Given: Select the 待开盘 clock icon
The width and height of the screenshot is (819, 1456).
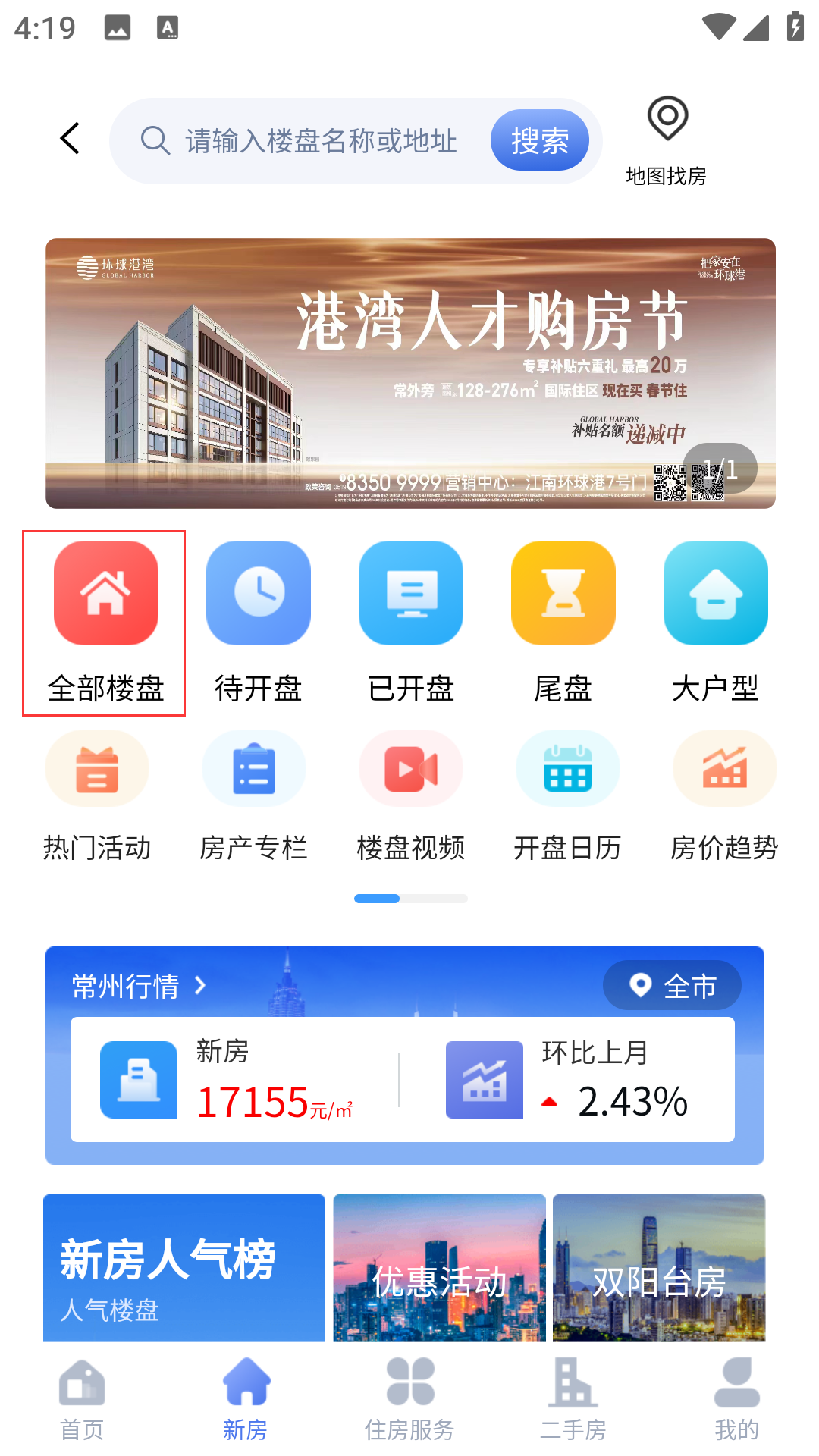Looking at the screenshot, I should [x=258, y=593].
